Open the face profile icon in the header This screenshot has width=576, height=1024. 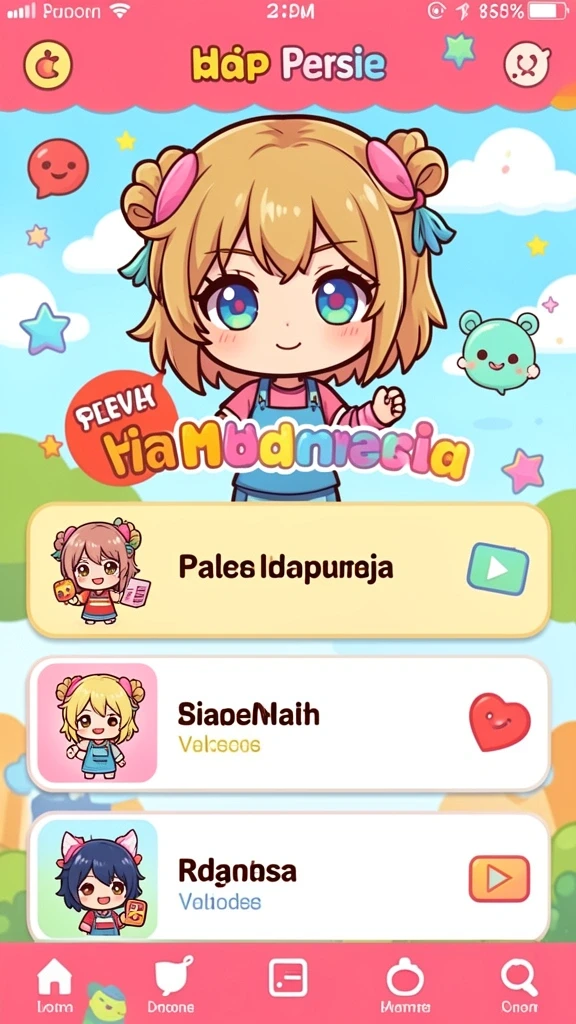tap(527, 65)
